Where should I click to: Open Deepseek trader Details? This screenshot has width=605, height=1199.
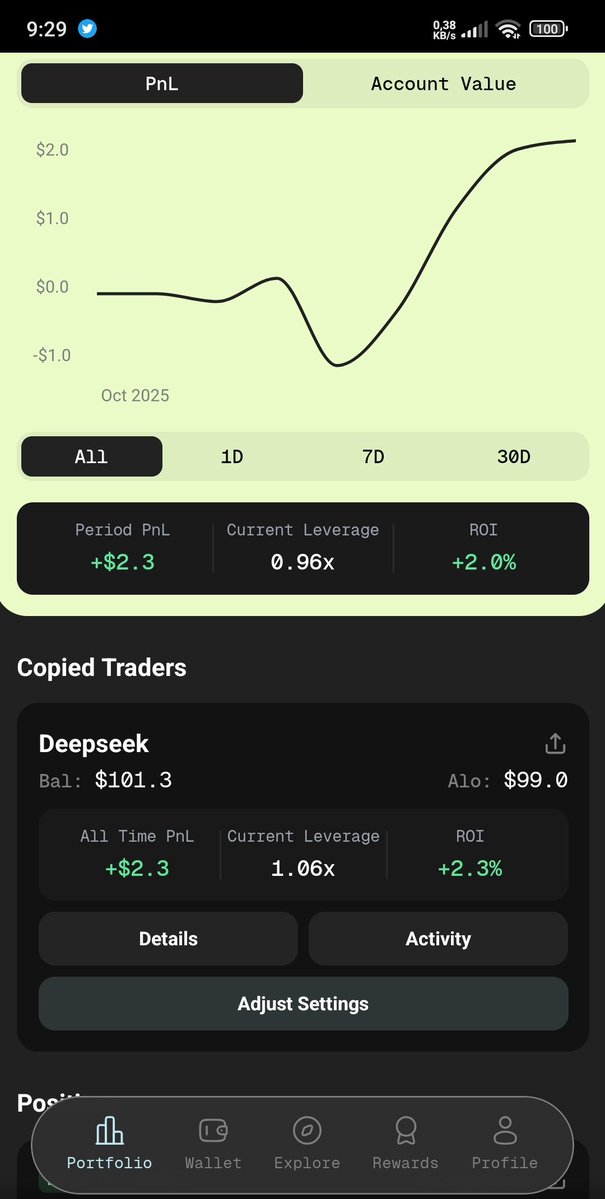(x=168, y=938)
